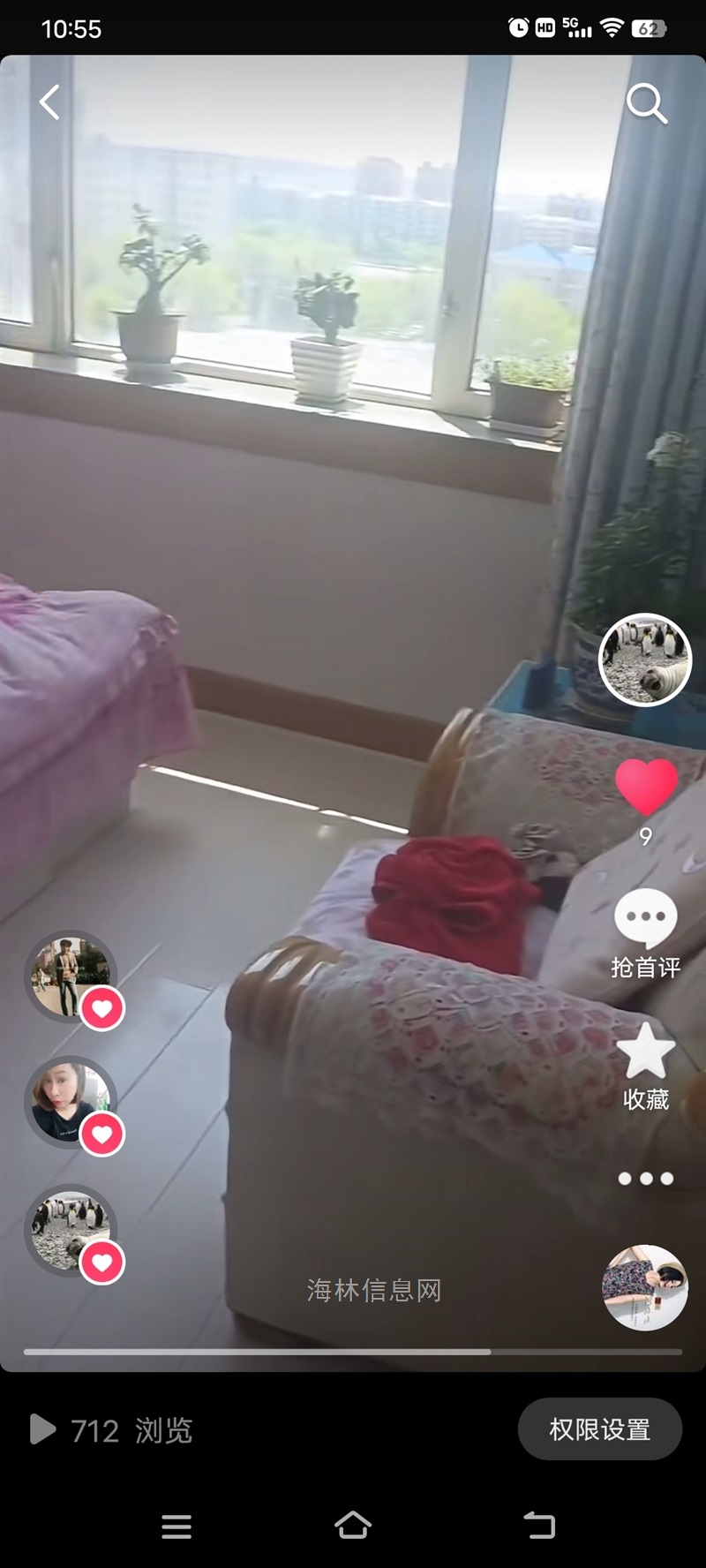Screen dimensions: 706x1568
Task: Open the search magnifier icon
Action: pyautogui.click(x=647, y=103)
